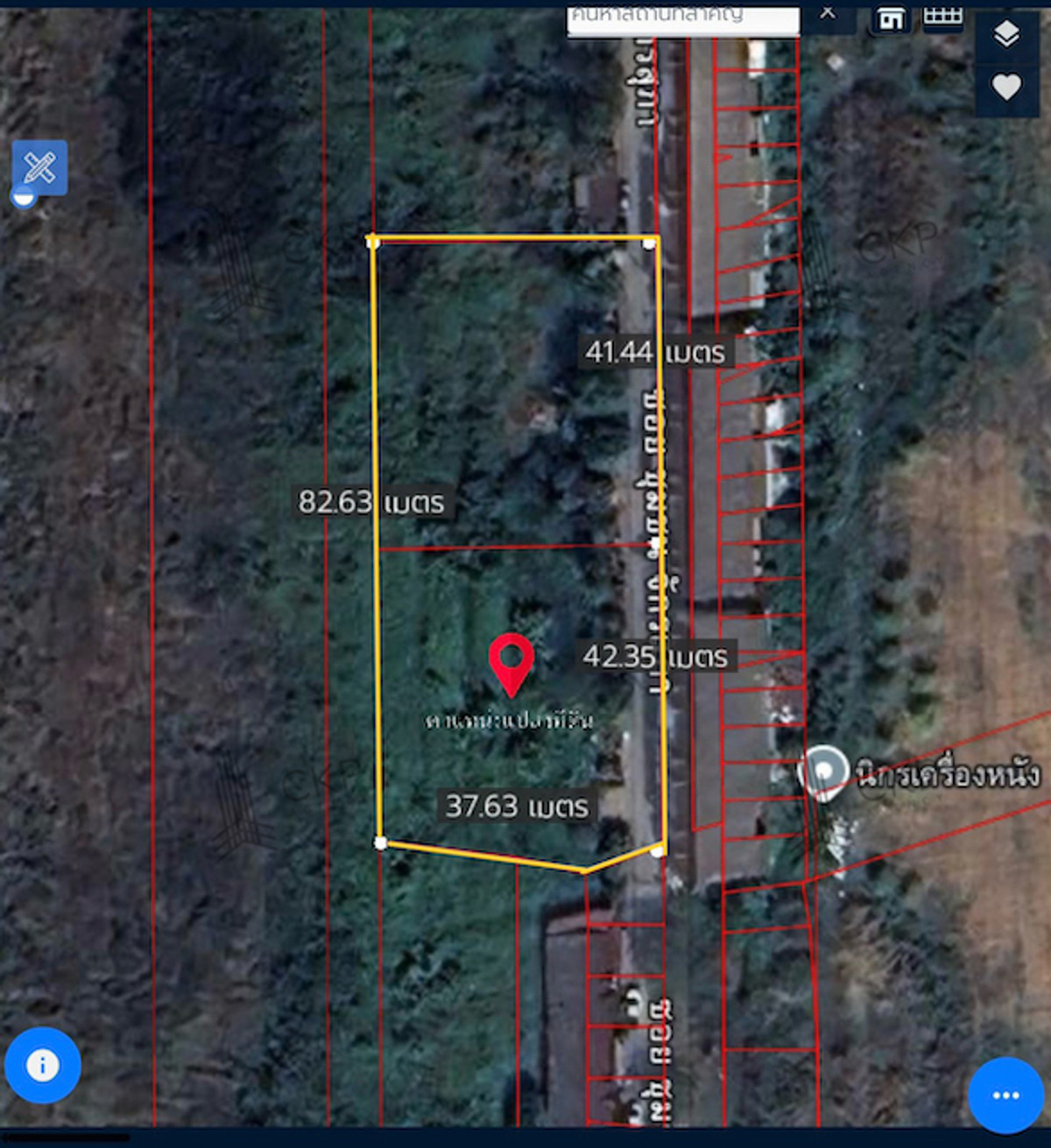
Task: Save this location with the heart
Action: click(1006, 88)
